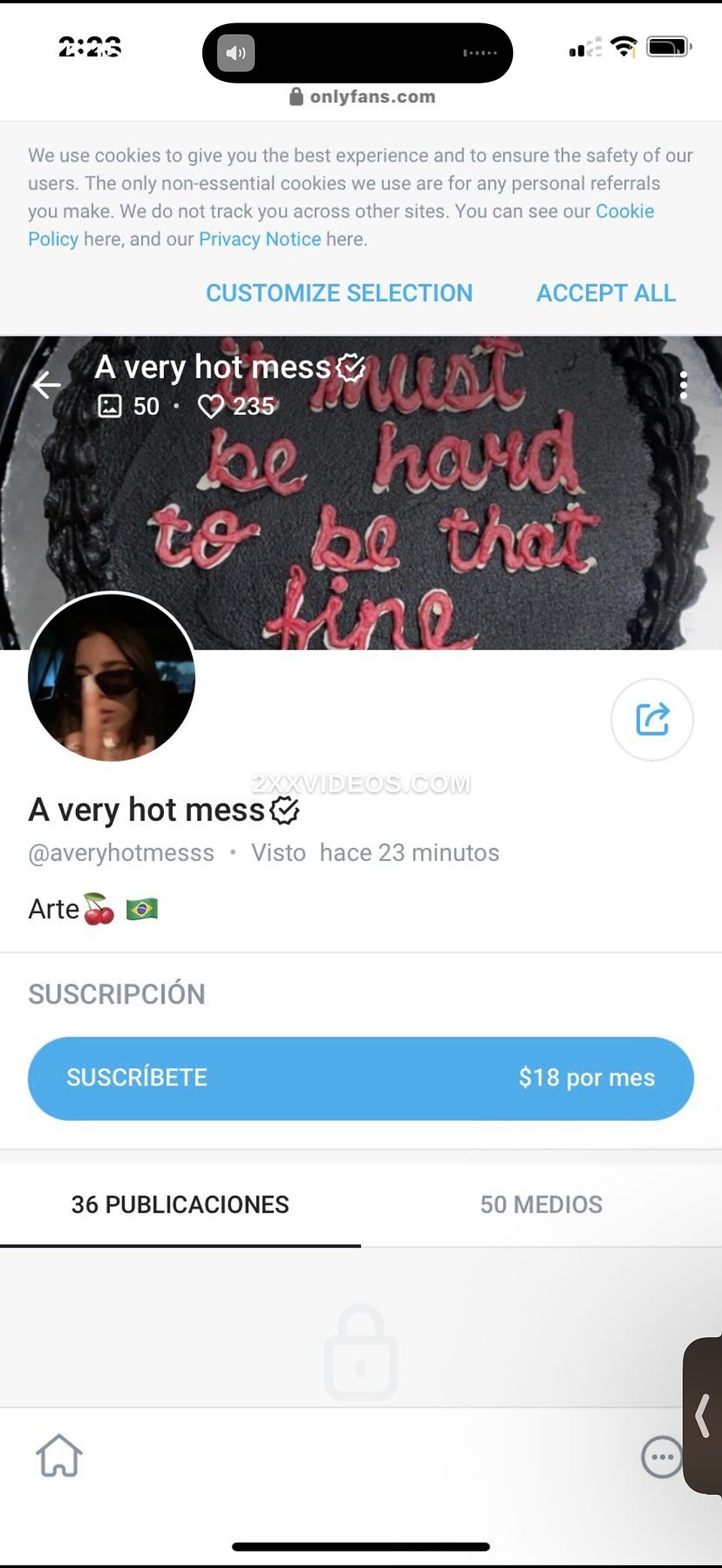This screenshot has height=1568, width=722.
Task: Choose Customize Selection for cookies
Action: (339, 292)
